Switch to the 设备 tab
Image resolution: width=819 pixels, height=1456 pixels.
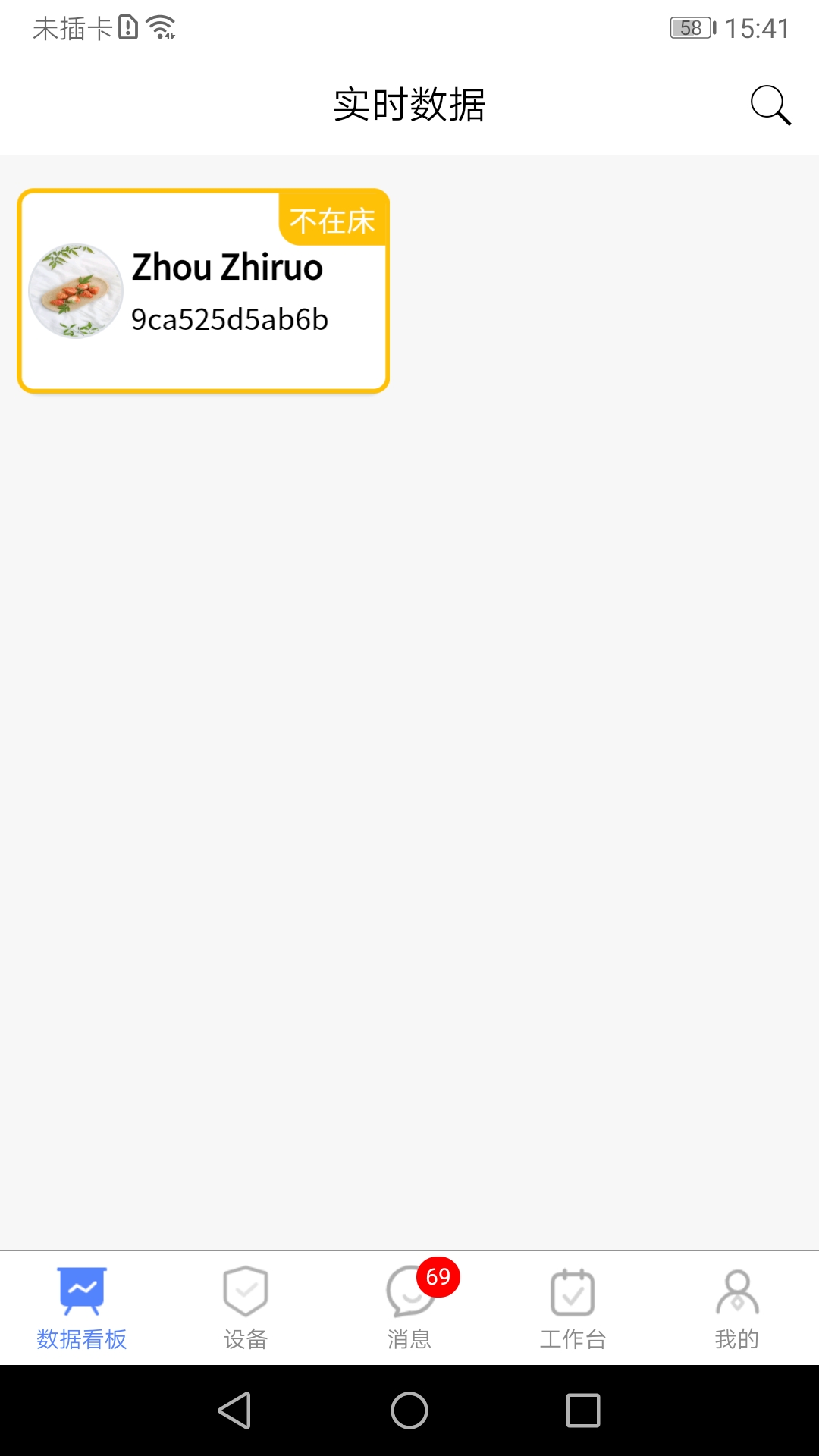point(246,1308)
